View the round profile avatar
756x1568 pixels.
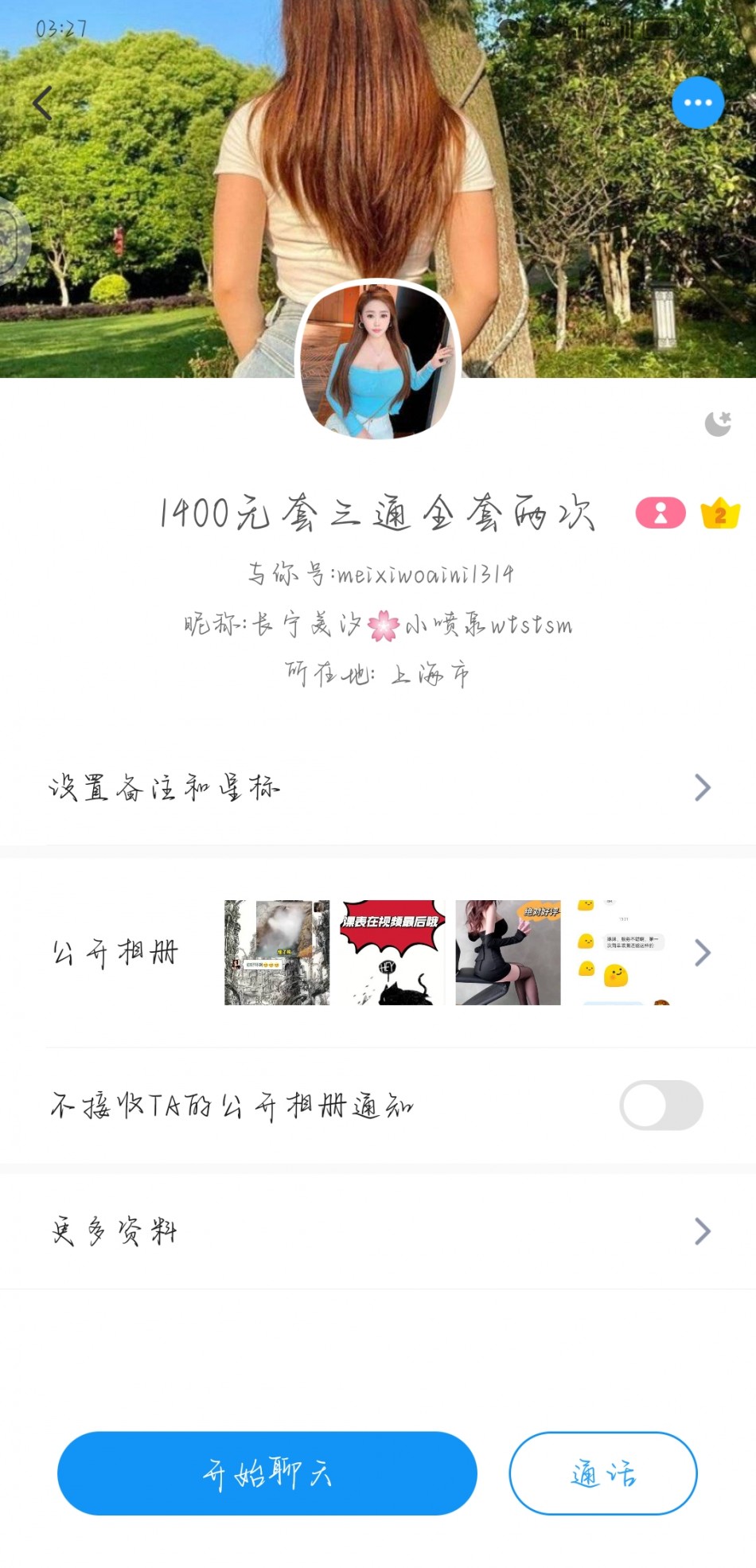click(378, 359)
